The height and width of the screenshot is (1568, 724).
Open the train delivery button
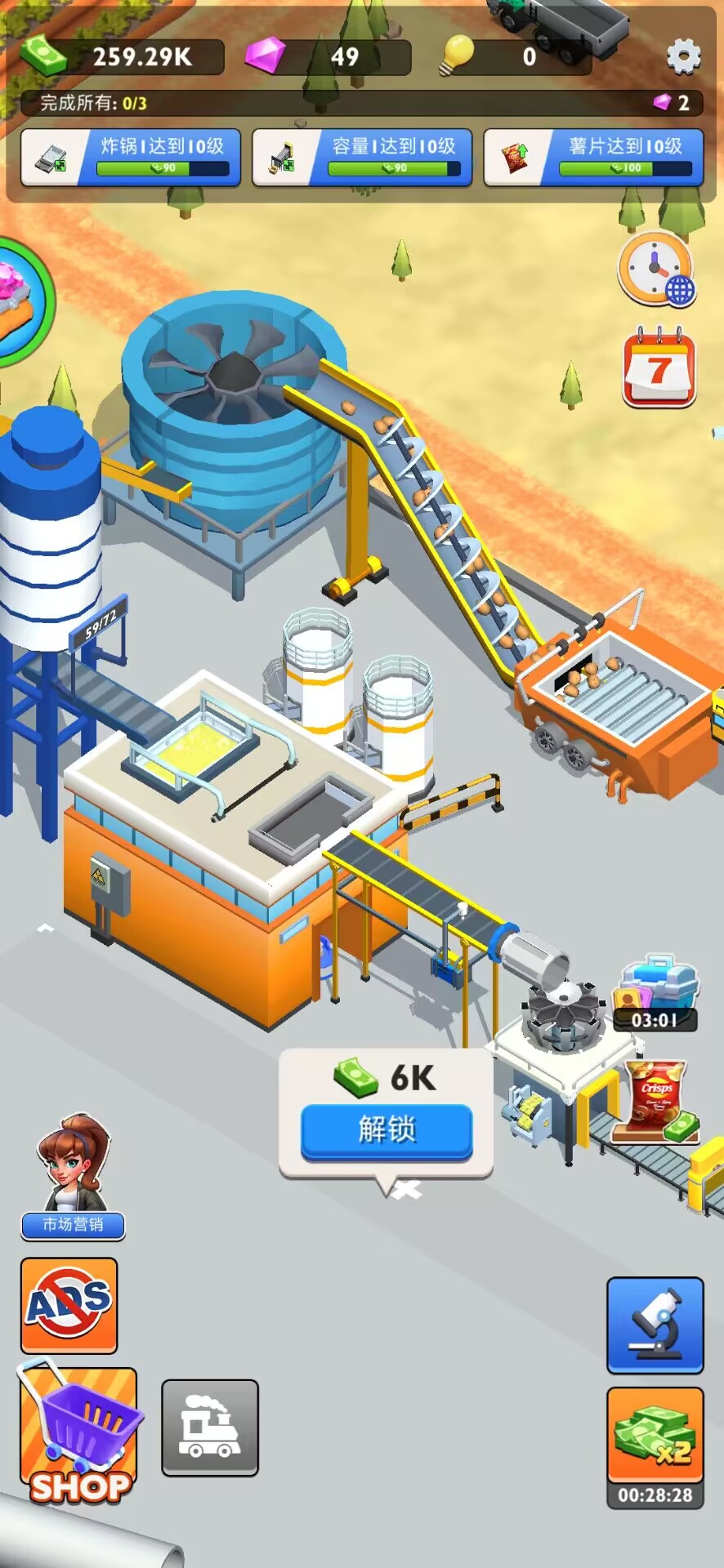tap(210, 1428)
